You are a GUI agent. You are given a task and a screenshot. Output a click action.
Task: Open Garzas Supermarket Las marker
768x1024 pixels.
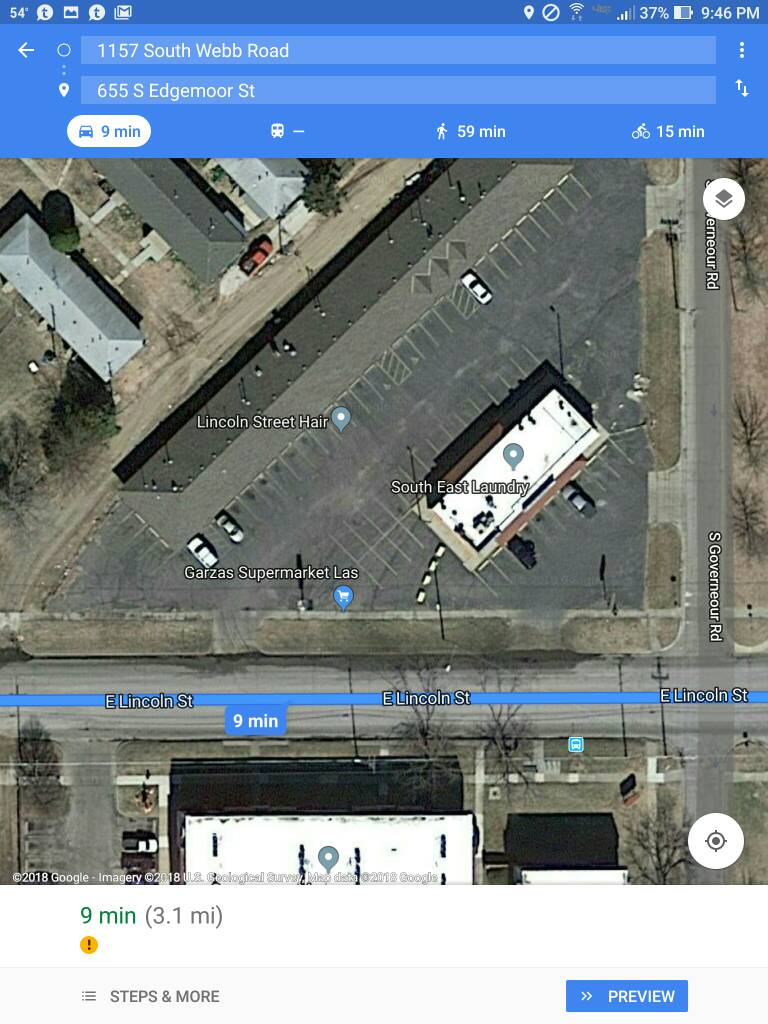pyautogui.click(x=343, y=597)
